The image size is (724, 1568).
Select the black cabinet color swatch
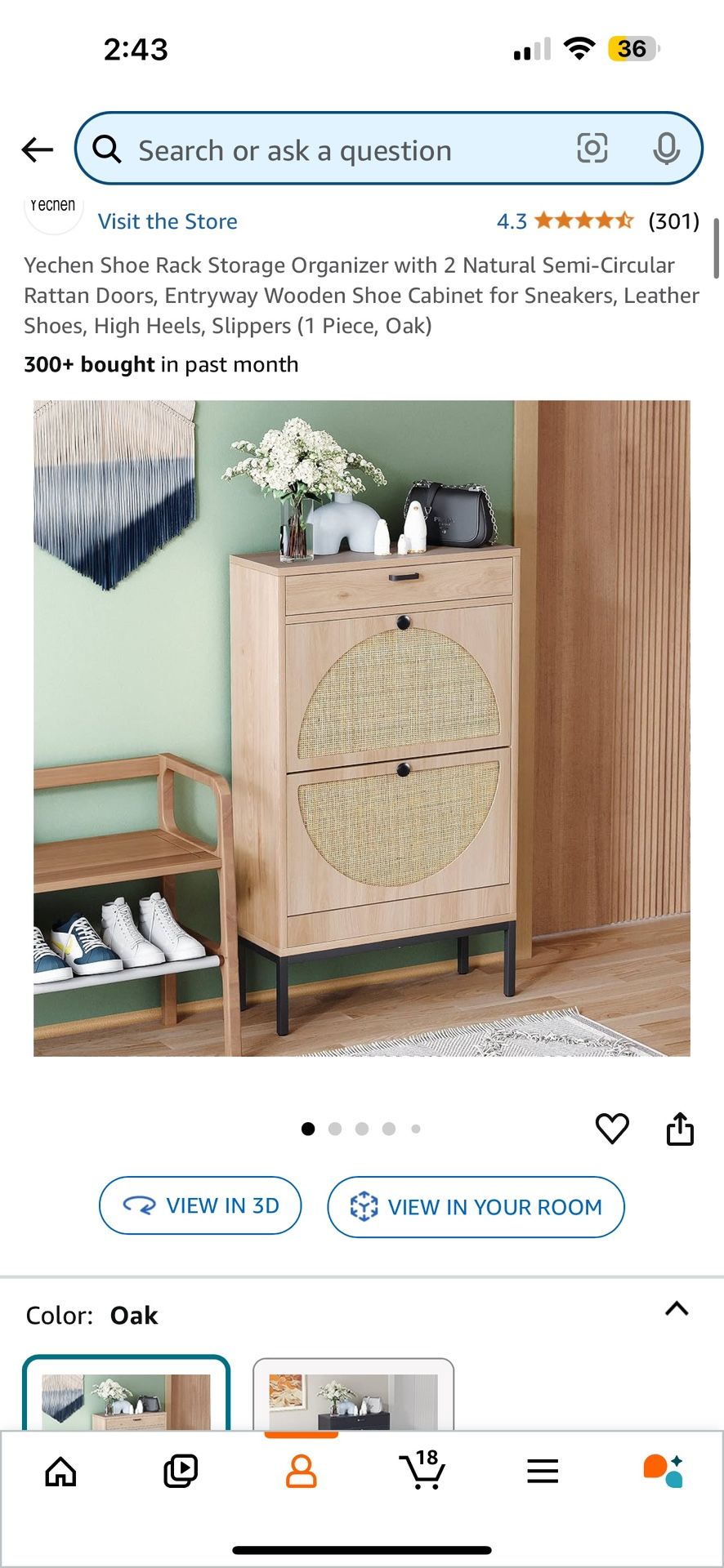click(353, 1395)
